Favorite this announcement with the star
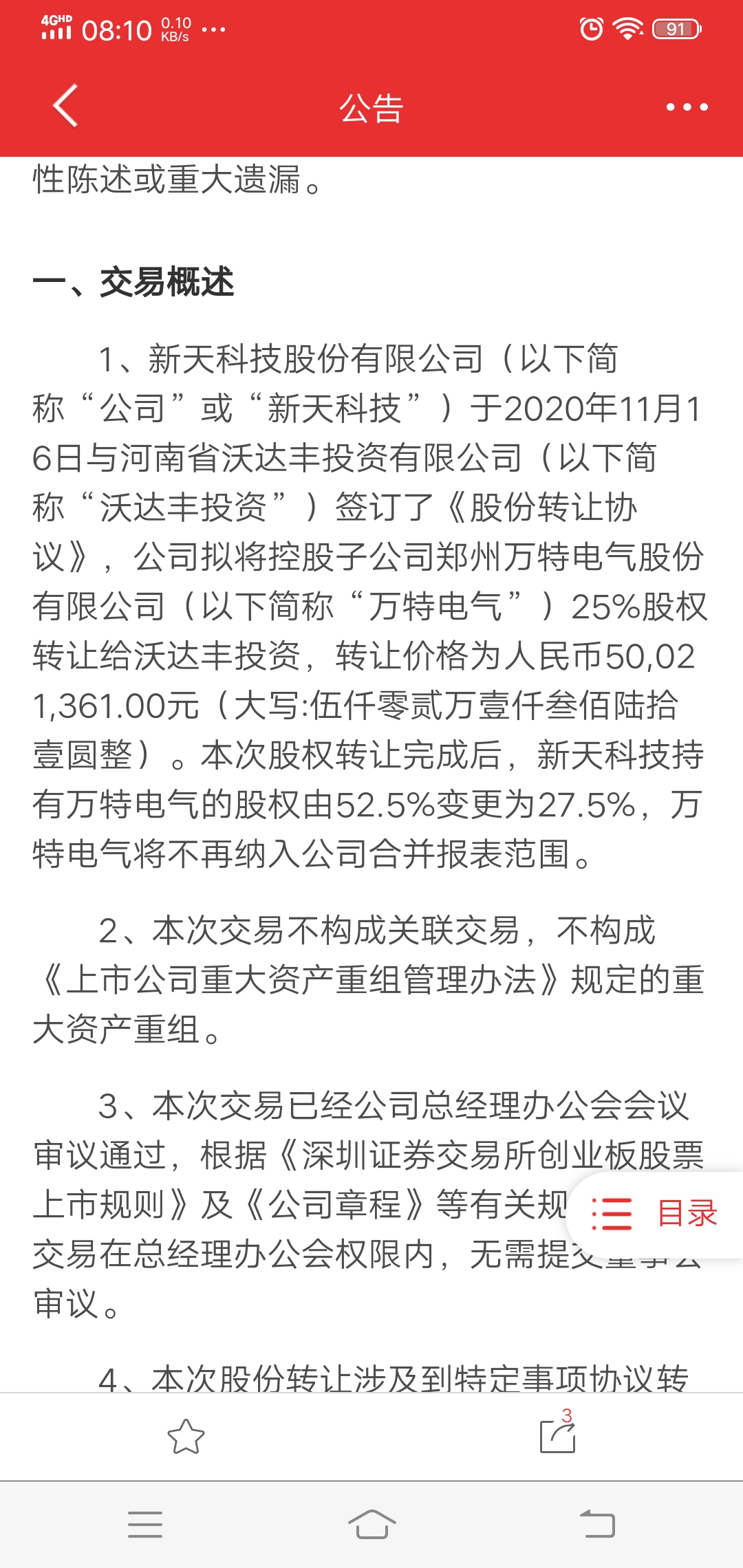Image resolution: width=743 pixels, height=1568 pixels. (x=186, y=1437)
